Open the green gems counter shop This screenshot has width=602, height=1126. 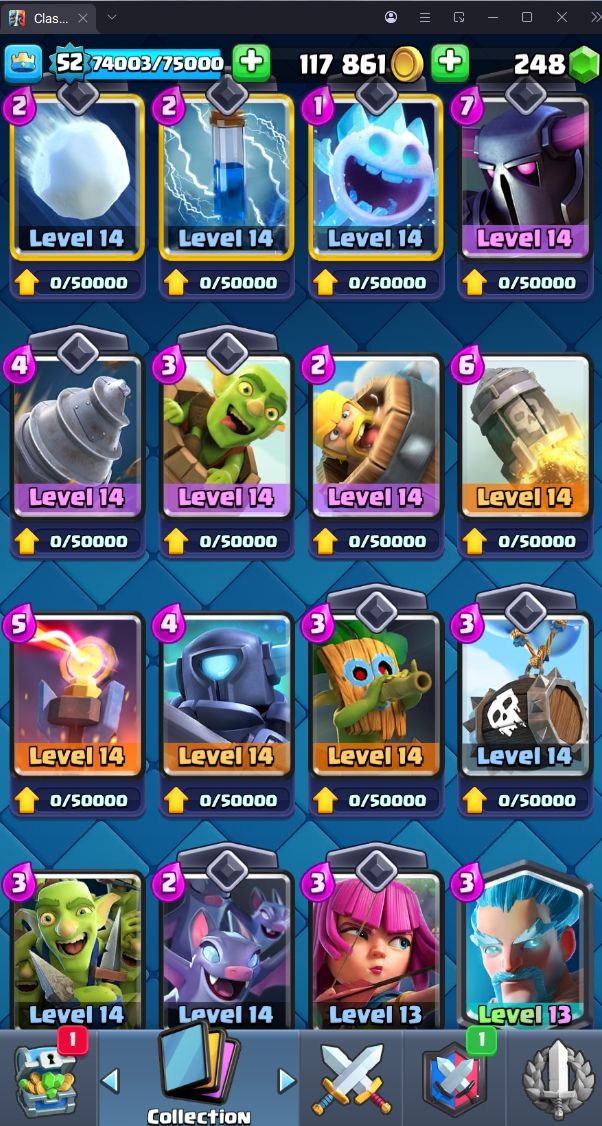tap(583, 65)
